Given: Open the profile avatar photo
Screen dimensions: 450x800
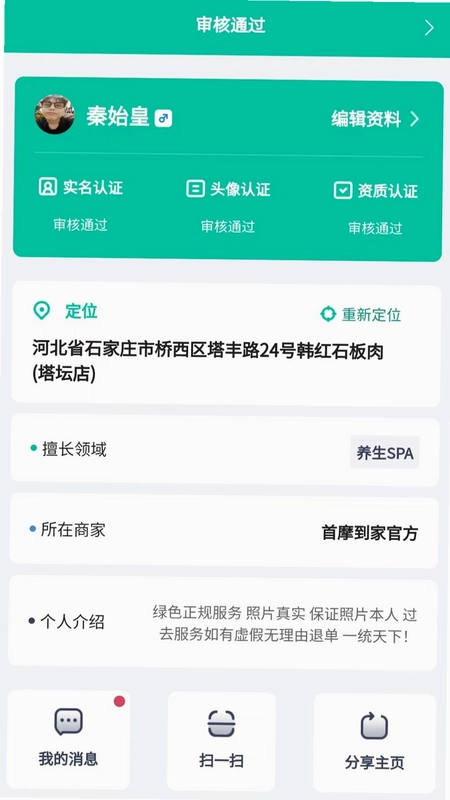Looking at the screenshot, I should coord(55,114).
